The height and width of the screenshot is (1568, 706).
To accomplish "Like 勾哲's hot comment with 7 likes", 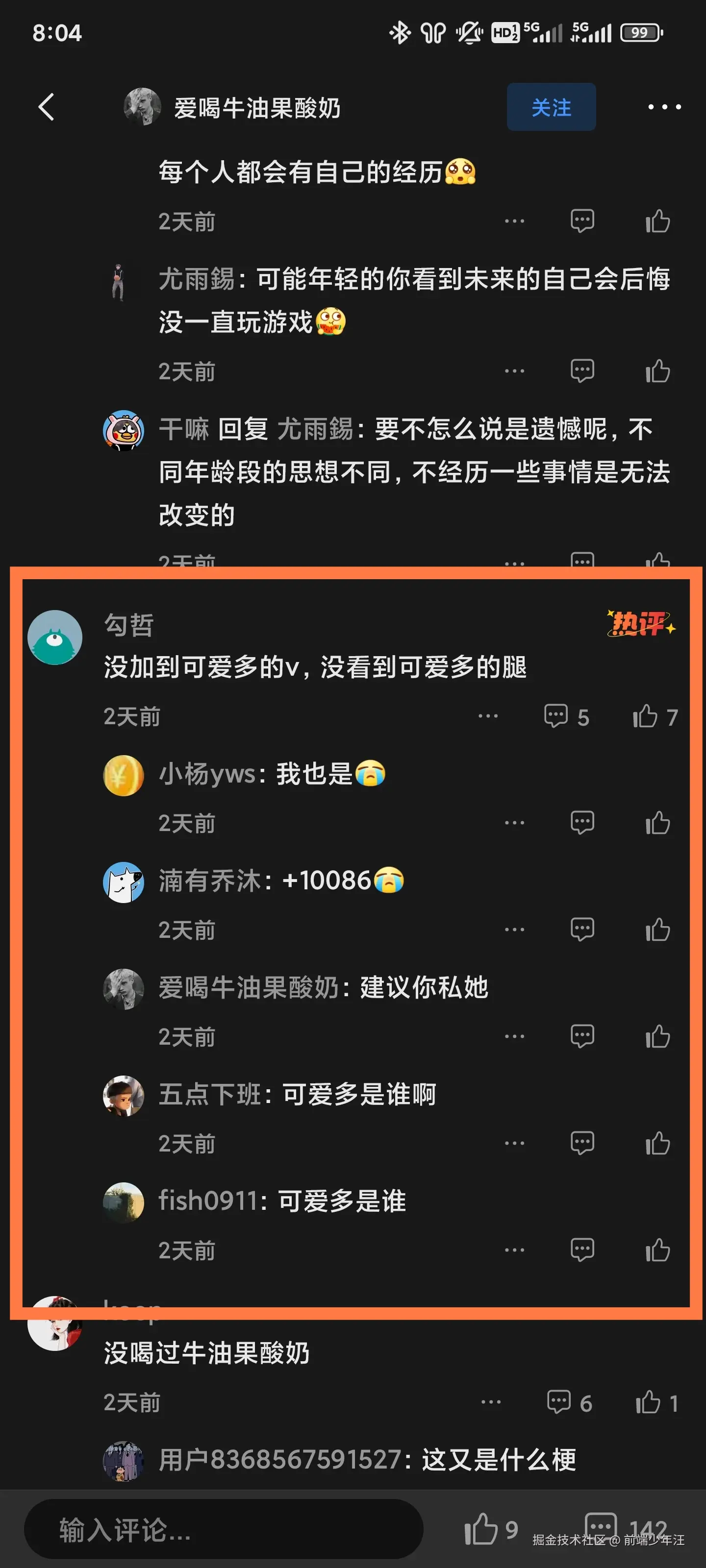I will coord(646,716).
